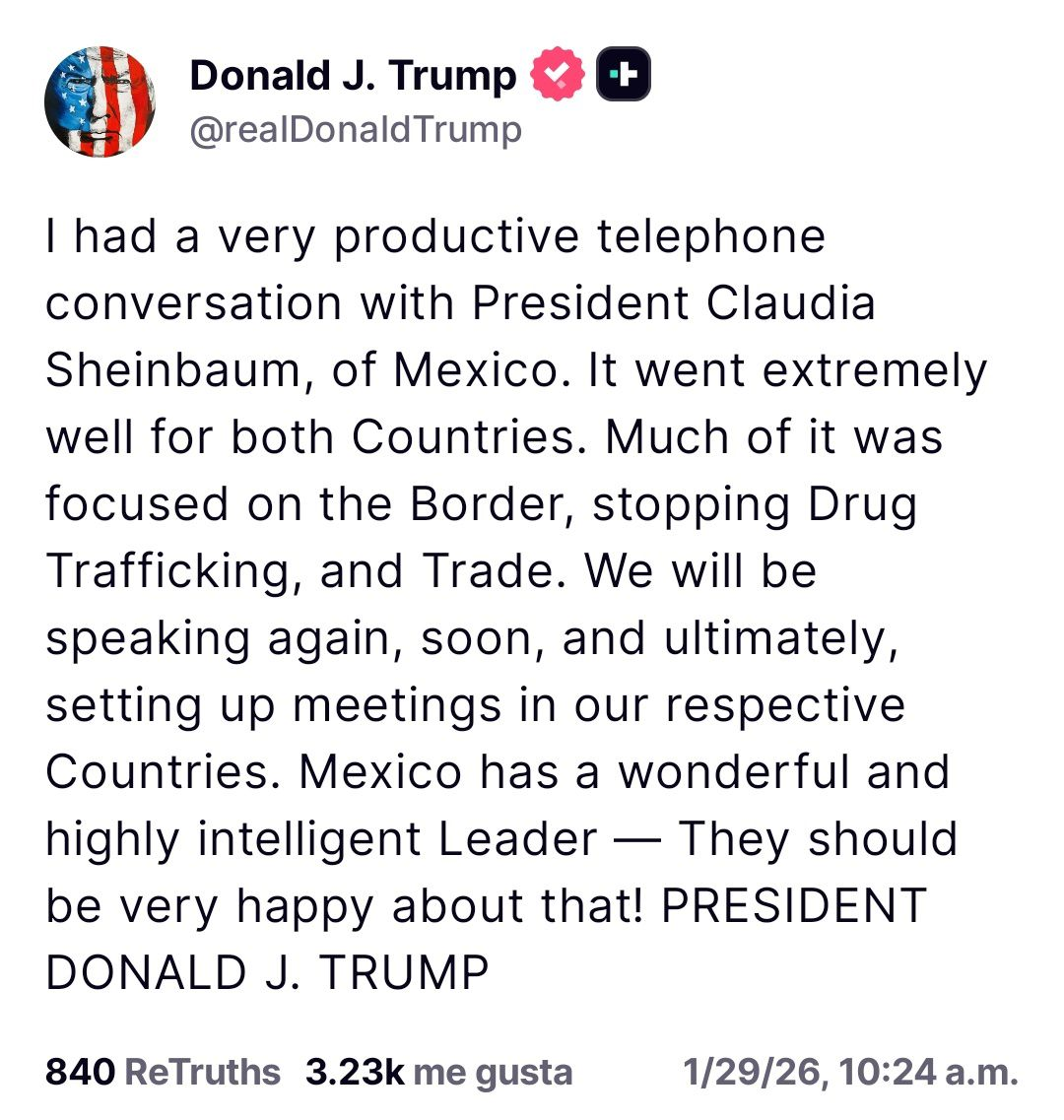Viewport: 1064px width, 1120px height.
Task: Open the @realDonaldTrump handle link
Action: [355, 131]
